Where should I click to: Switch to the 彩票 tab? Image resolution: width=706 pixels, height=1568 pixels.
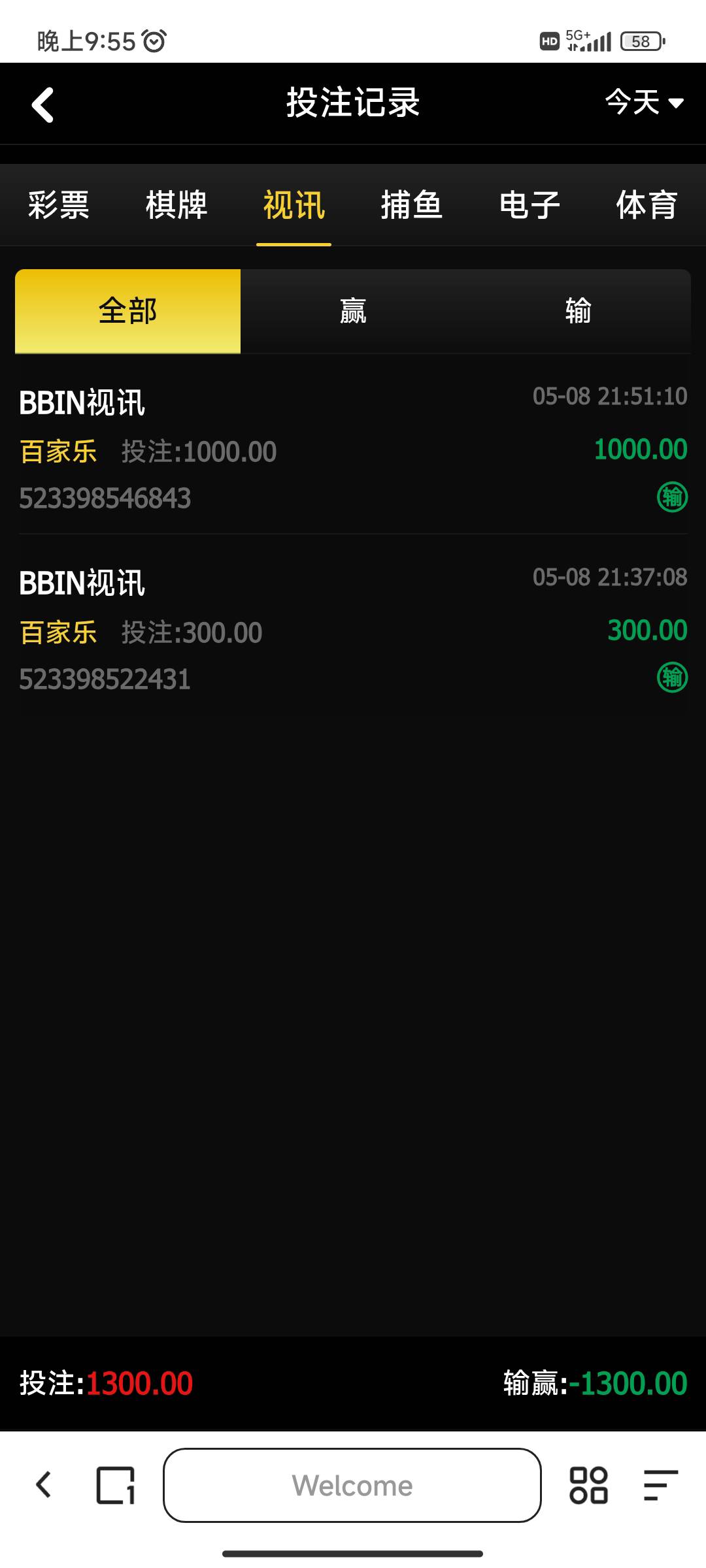59,205
